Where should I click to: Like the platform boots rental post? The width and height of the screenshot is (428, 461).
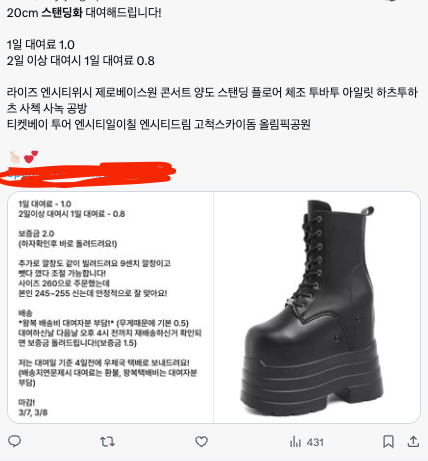(x=201, y=442)
